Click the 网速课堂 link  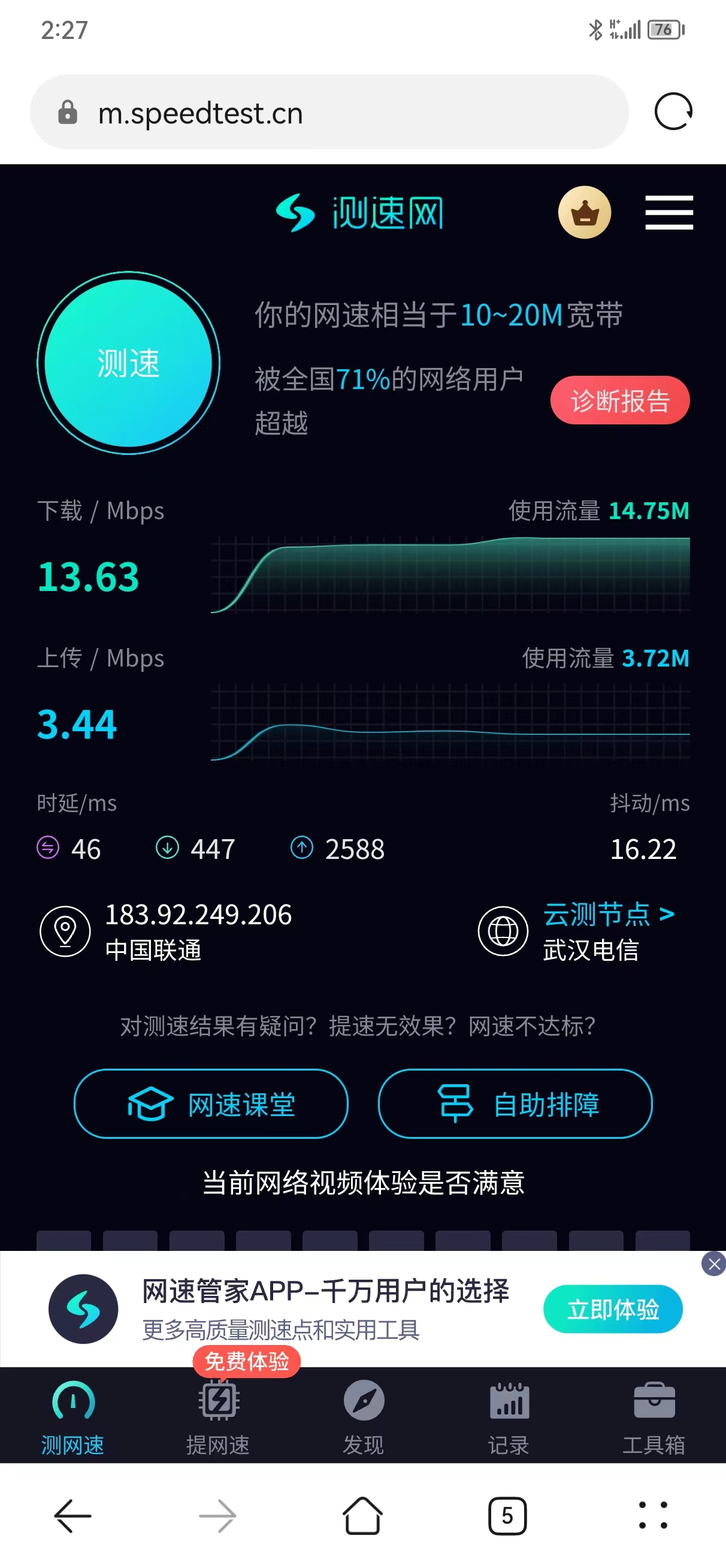tap(211, 1103)
